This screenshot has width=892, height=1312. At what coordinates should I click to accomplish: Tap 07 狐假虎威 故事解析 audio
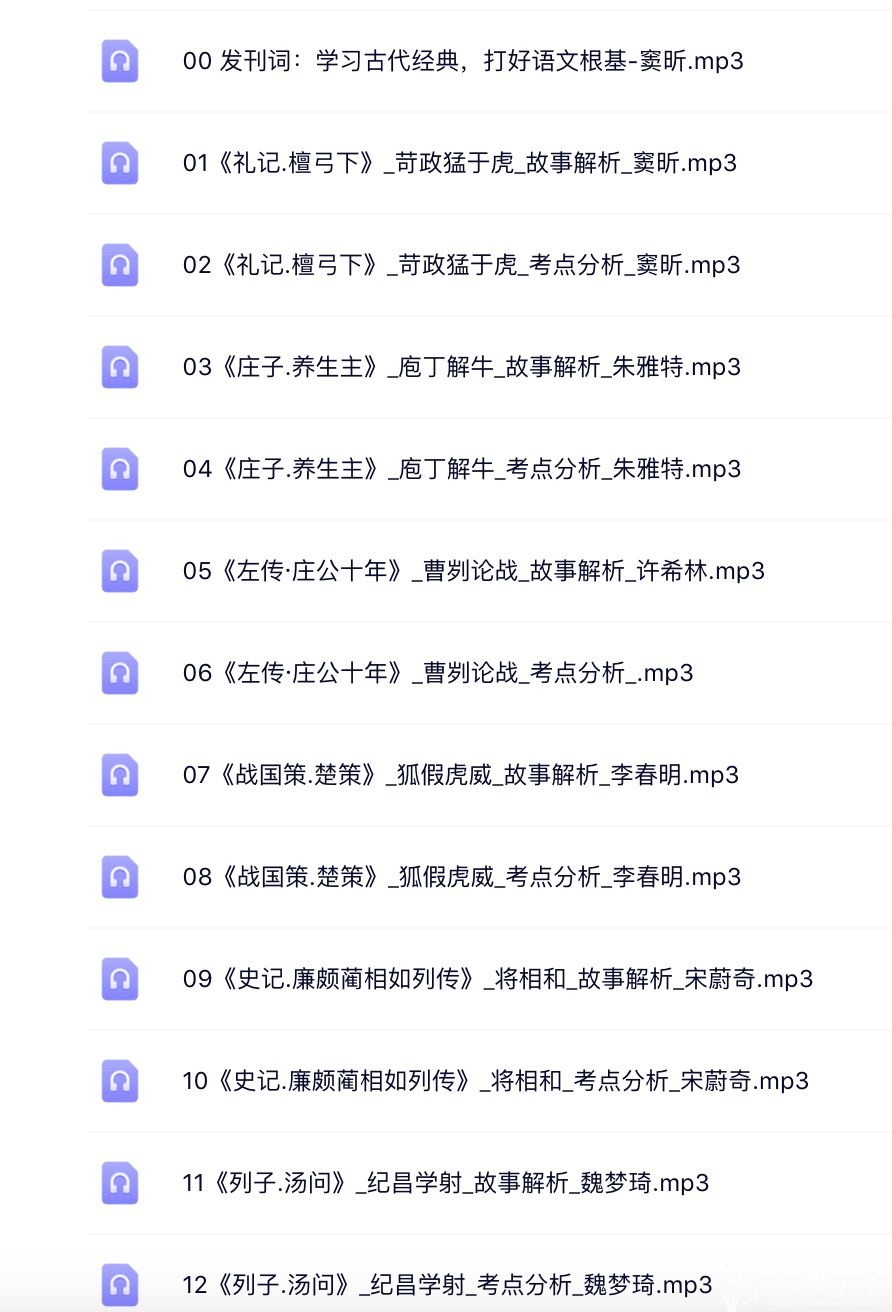tap(460, 775)
